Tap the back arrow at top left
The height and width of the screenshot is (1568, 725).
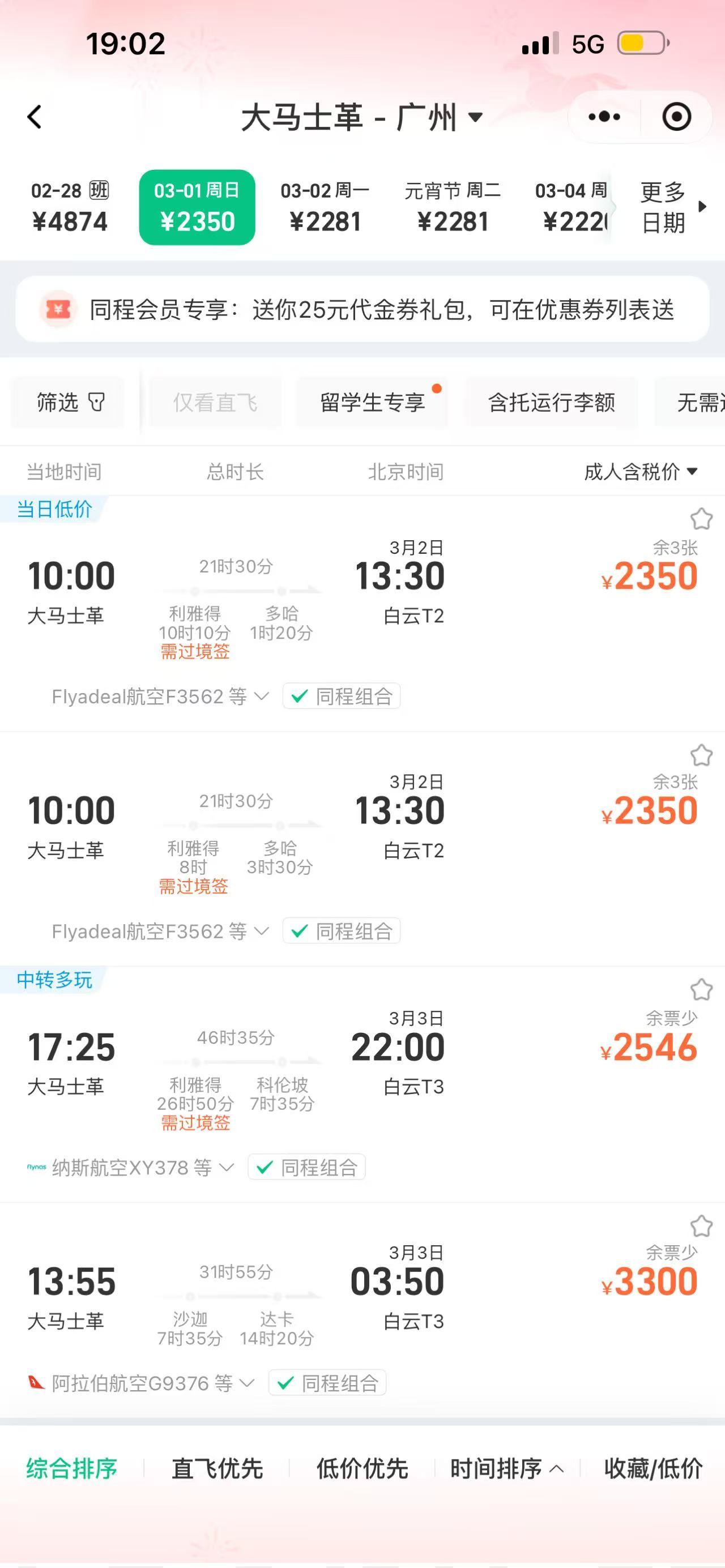[35, 117]
